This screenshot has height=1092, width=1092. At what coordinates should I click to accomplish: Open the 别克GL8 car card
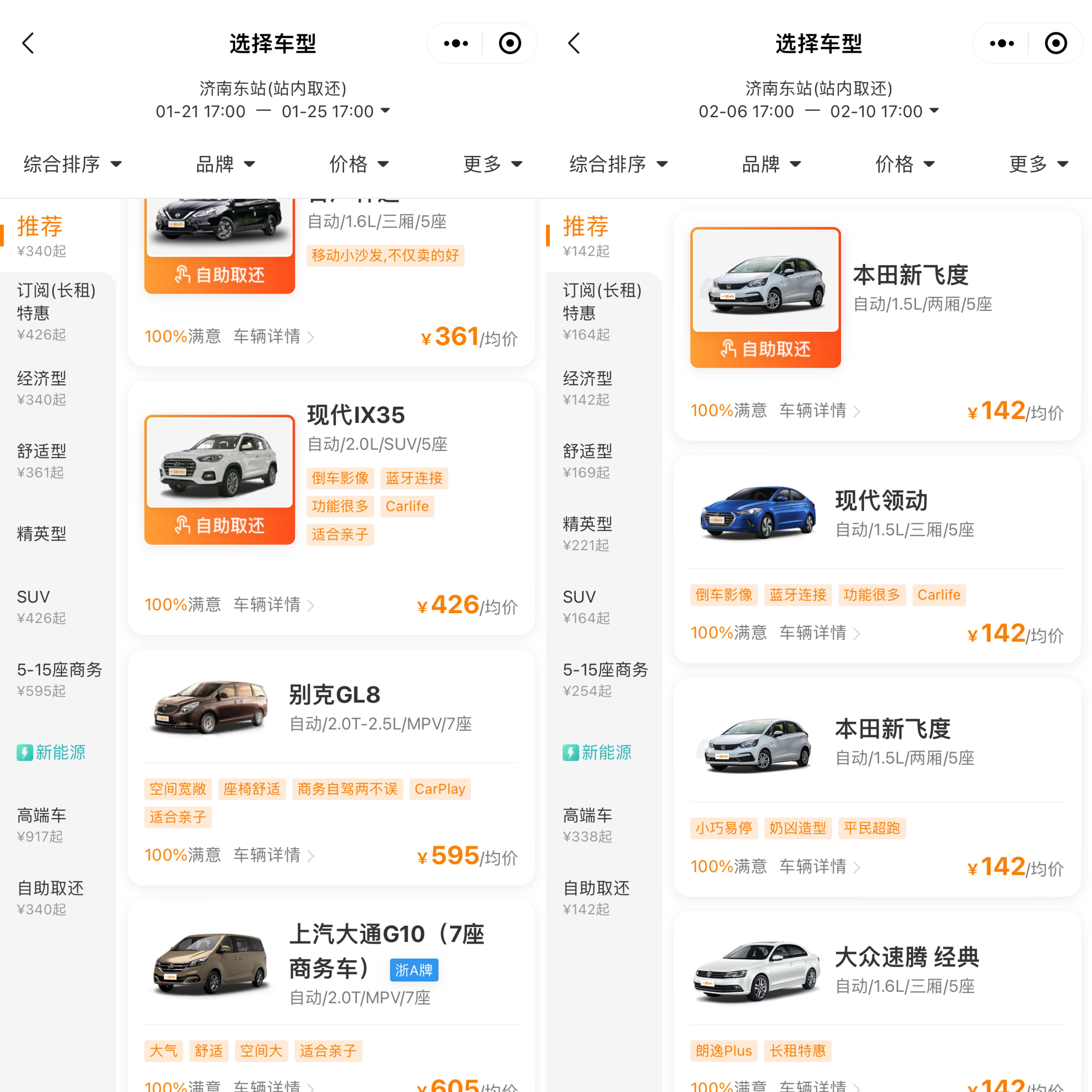click(x=331, y=767)
